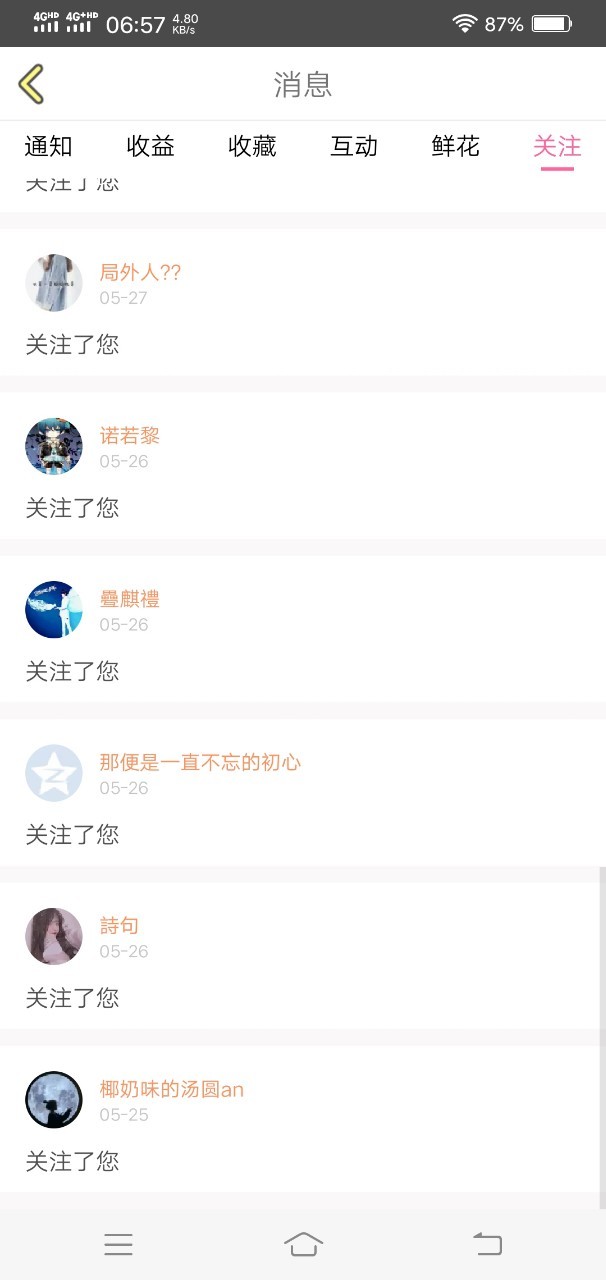Tap the 关注 tab
Image resolution: width=606 pixels, height=1280 pixels.
tap(557, 147)
